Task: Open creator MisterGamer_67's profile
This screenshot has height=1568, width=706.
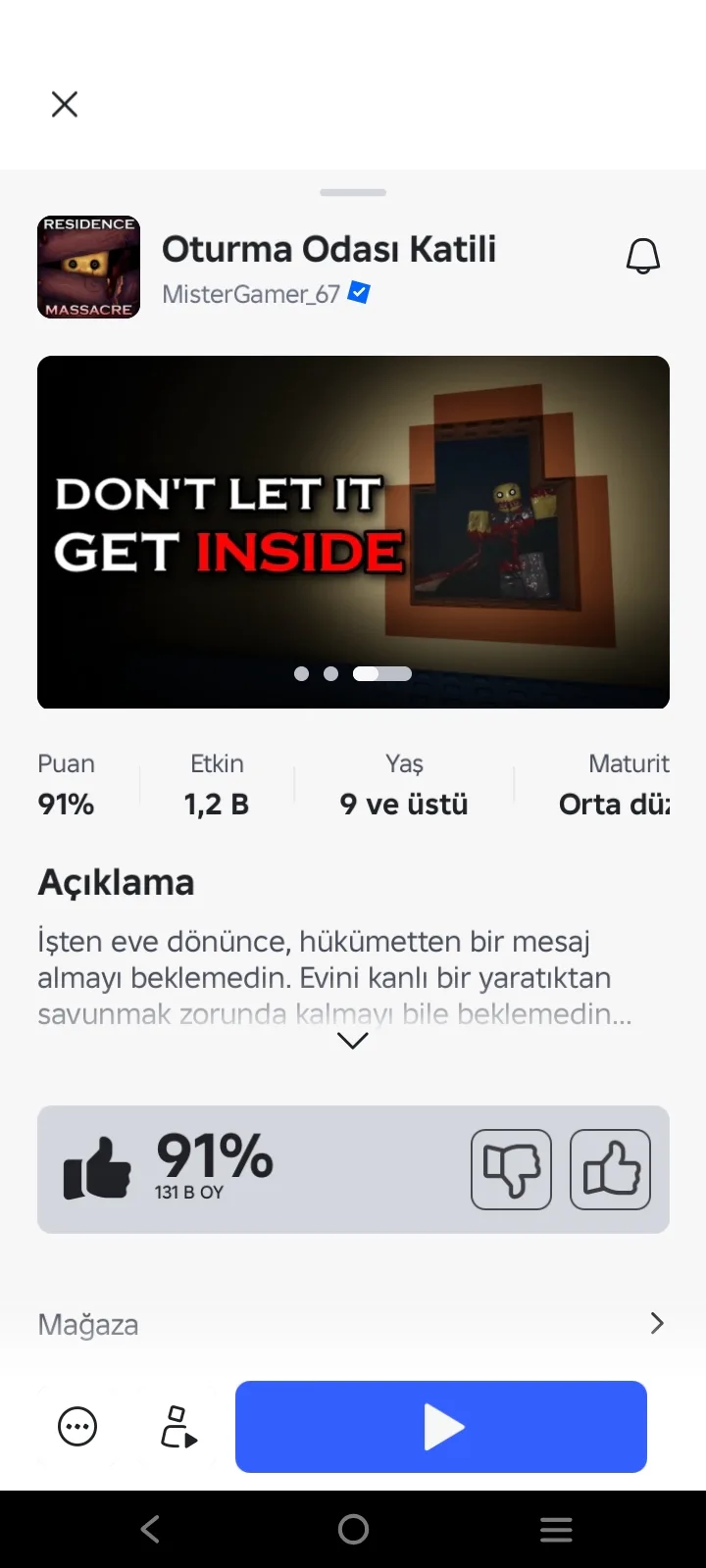Action: [x=251, y=294]
